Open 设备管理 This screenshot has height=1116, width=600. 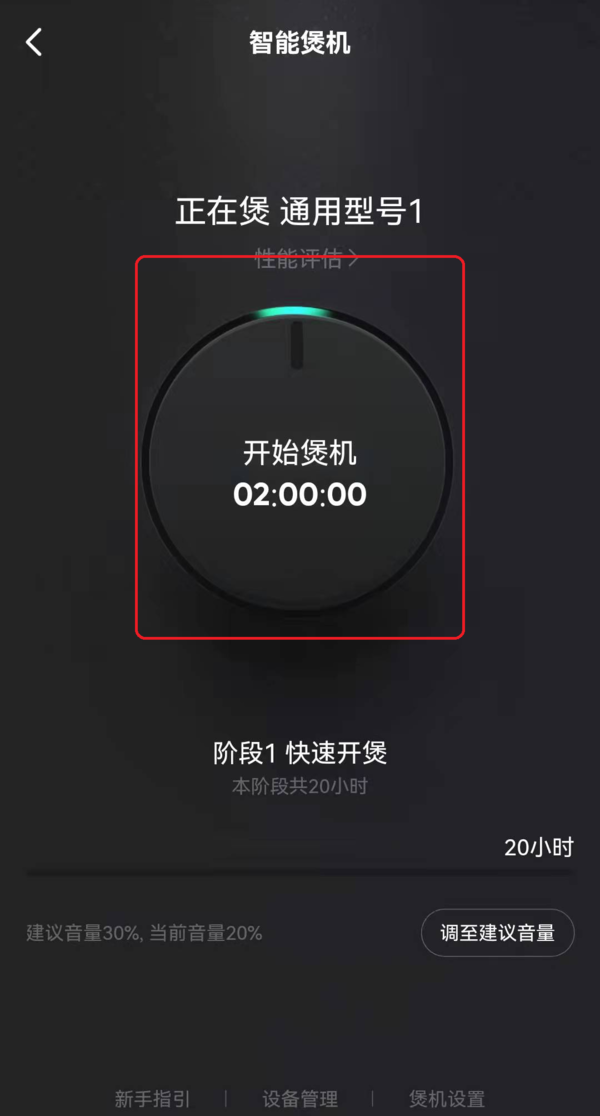pos(300,1099)
